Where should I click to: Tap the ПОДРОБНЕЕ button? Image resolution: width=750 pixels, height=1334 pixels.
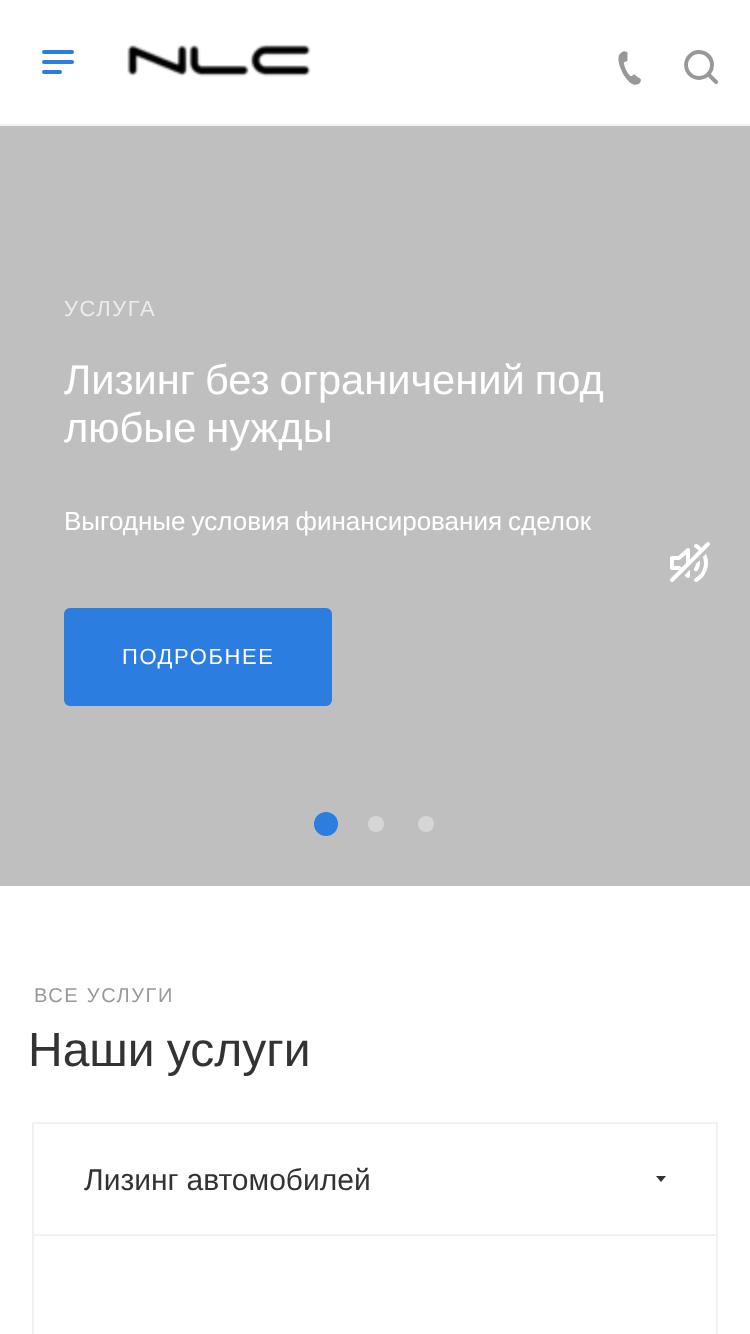(198, 657)
